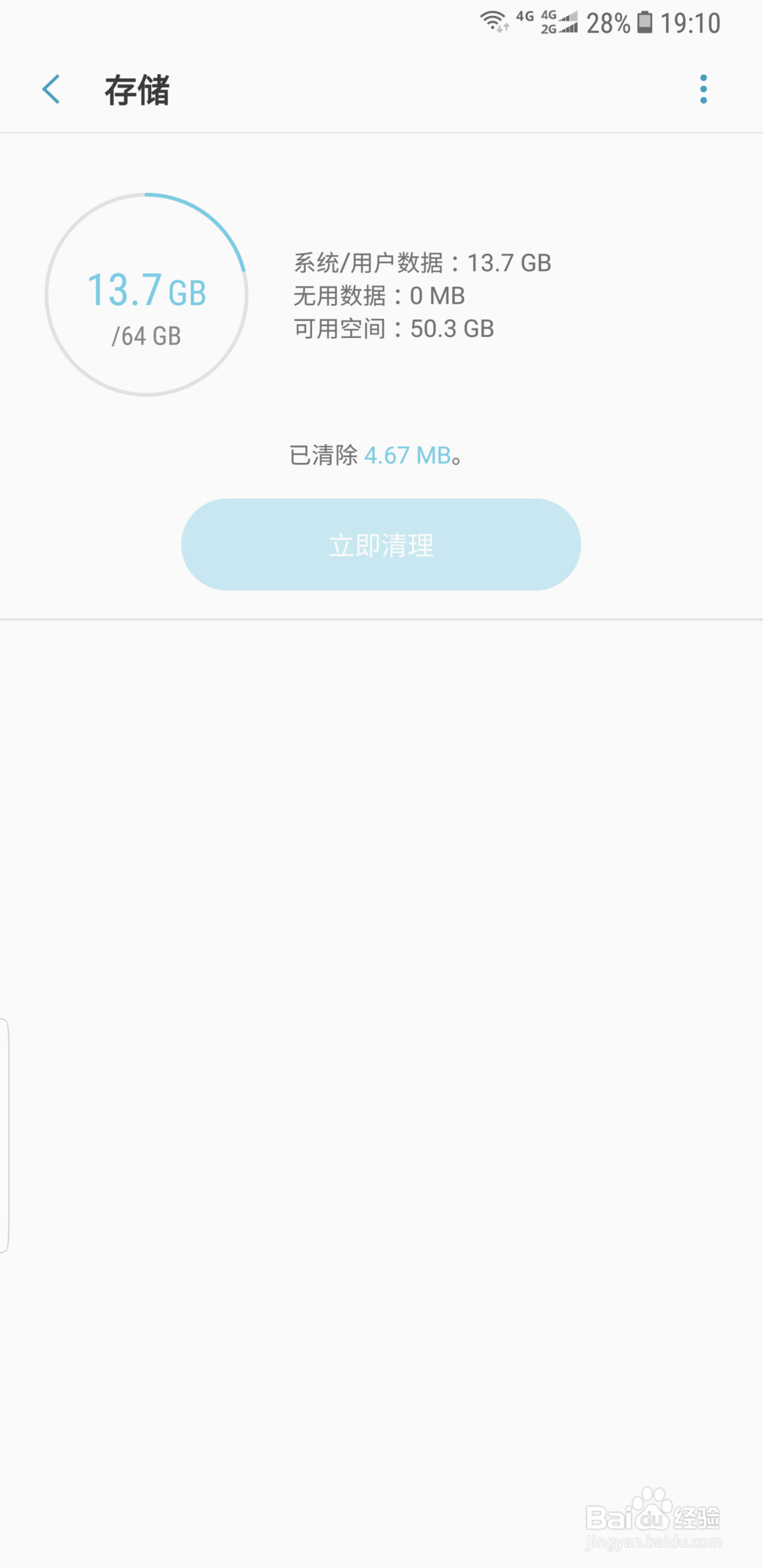Go back from the 存储 screen
Viewport: 763px width, 1568px height.
click(51, 90)
